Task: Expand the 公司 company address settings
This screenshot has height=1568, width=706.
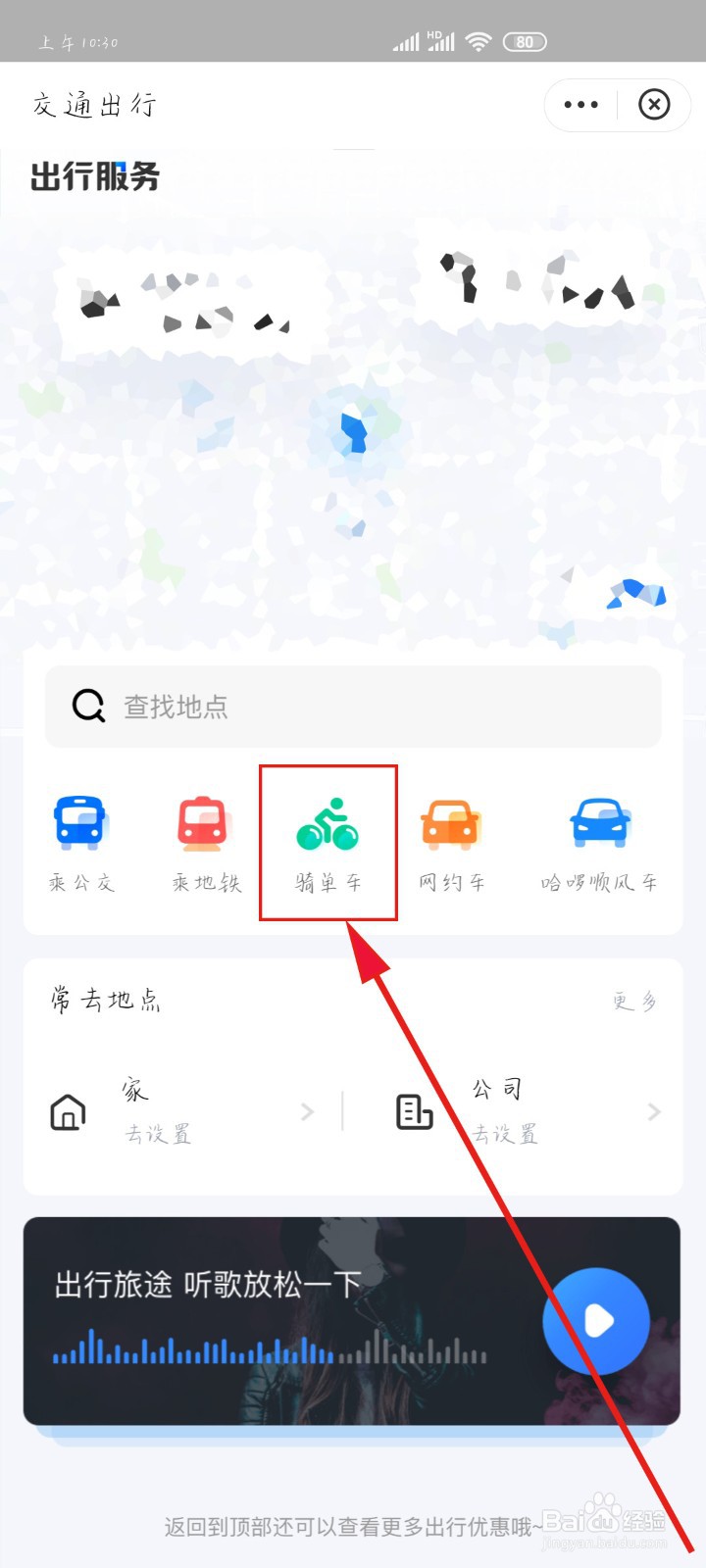Action: point(654,1111)
